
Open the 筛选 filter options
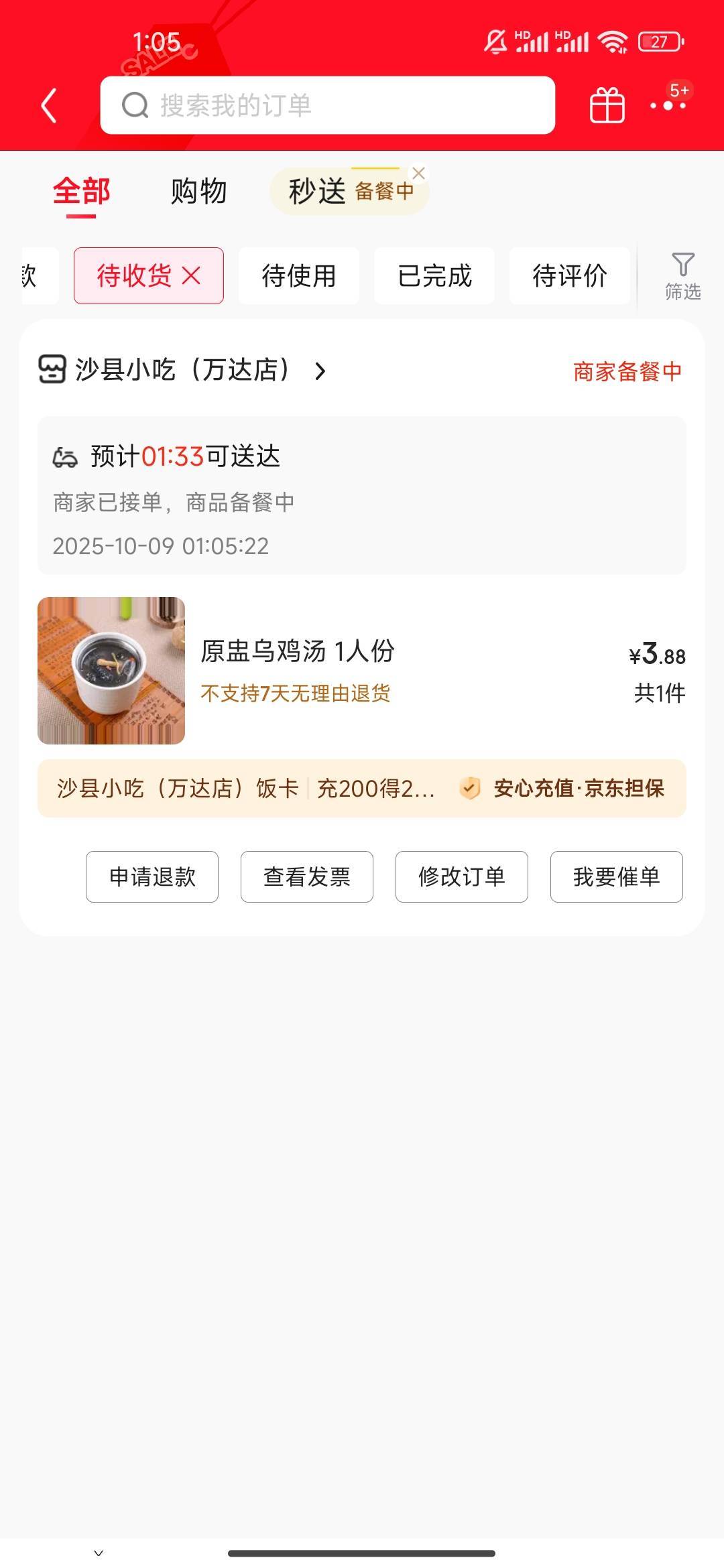coord(682,275)
